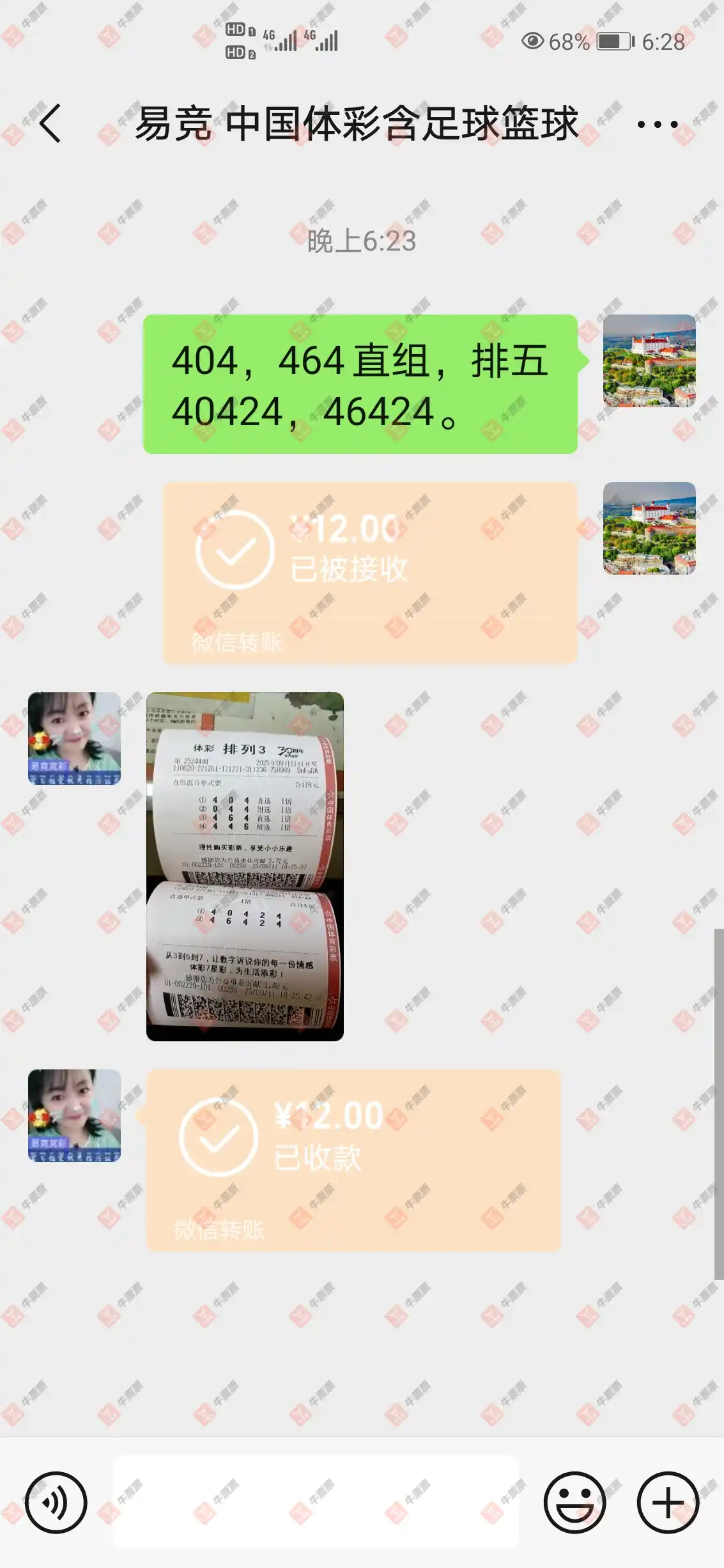Open the emoji sticker panel

coord(574,1502)
